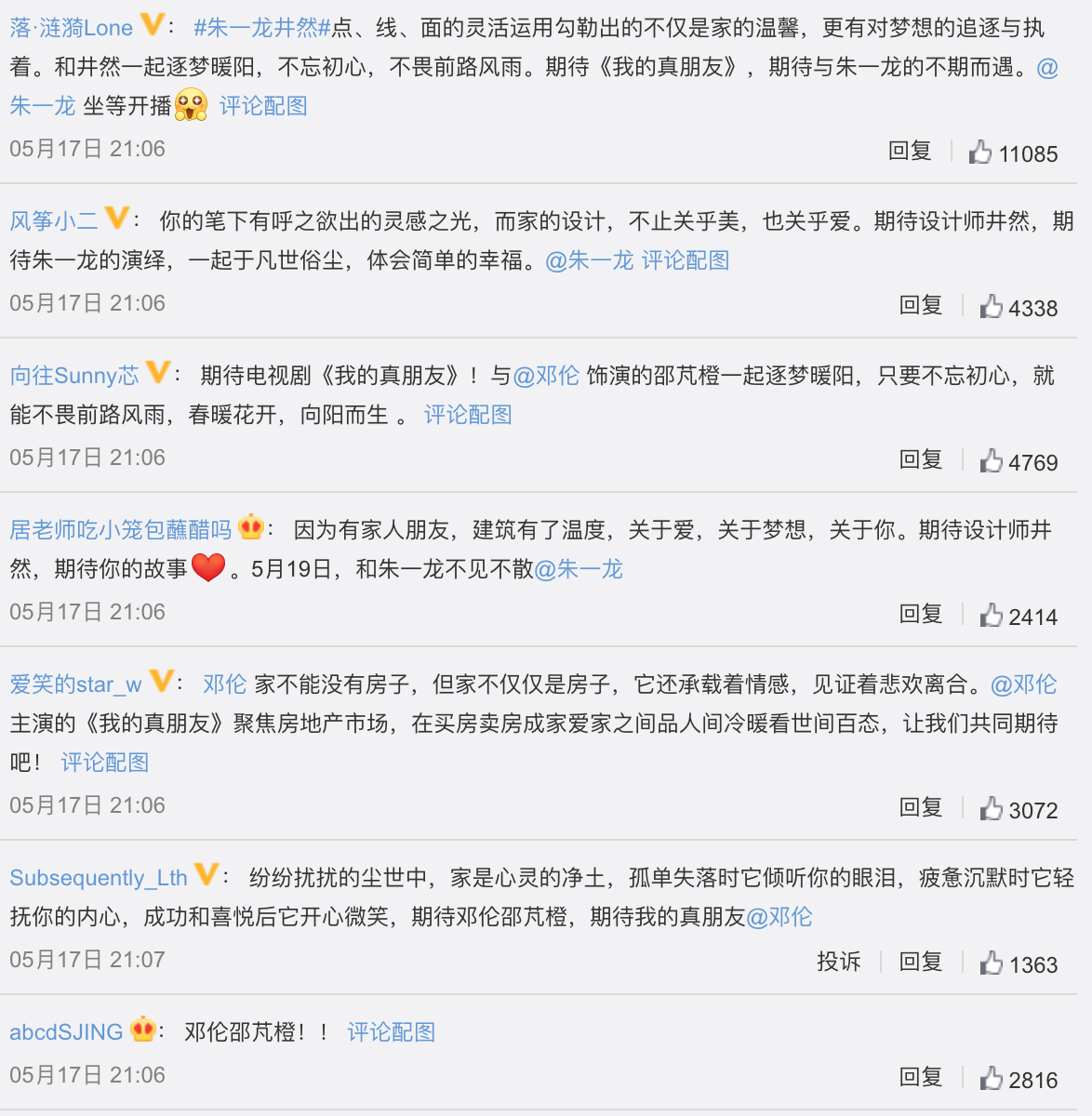Image resolution: width=1092 pixels, height=1116 pixels.
Task: Open the @邓伦 mention in Subsequently_Lth's comment
Action: tap(779, 917)
